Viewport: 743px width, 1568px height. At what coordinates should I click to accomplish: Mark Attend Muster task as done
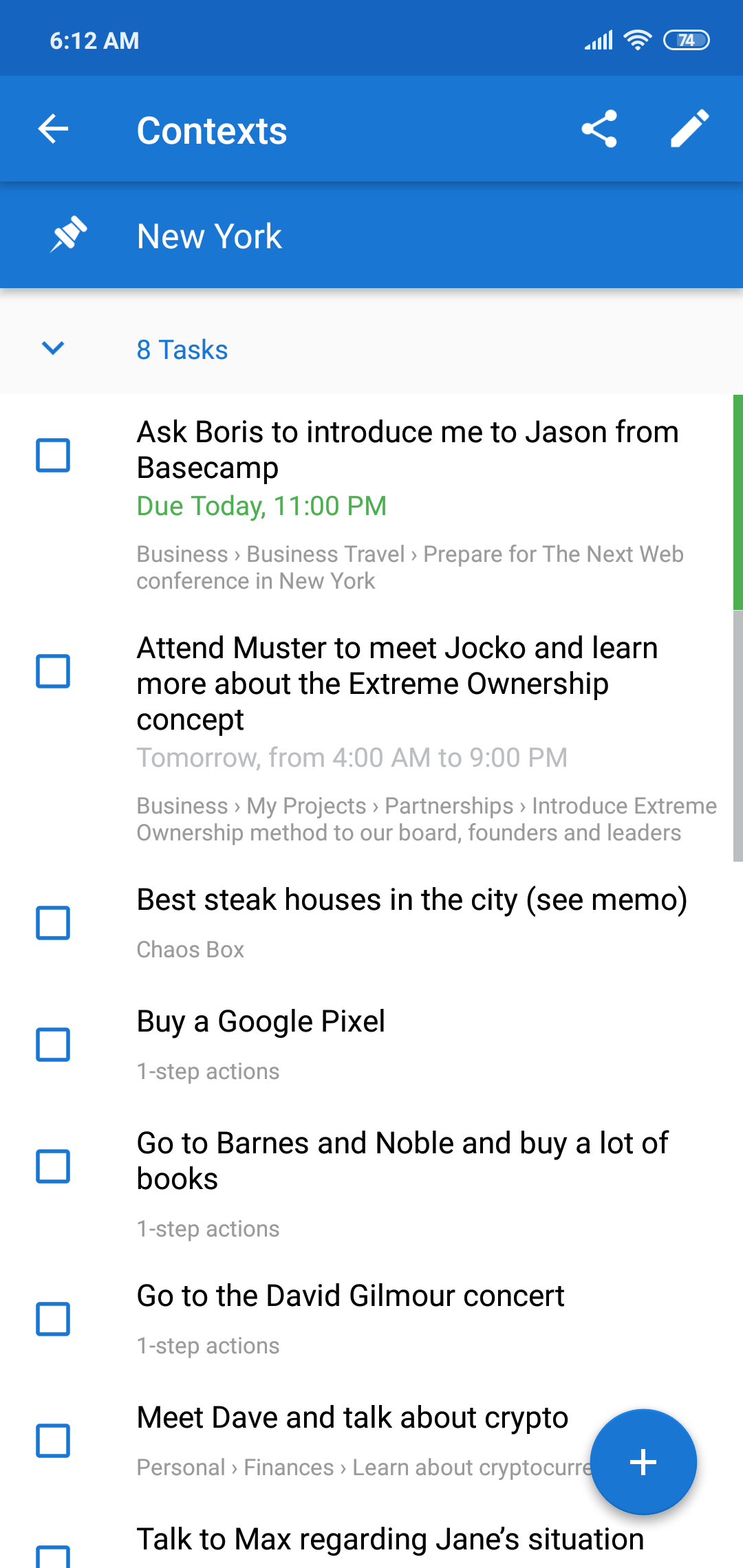click(x=53, y=671)
